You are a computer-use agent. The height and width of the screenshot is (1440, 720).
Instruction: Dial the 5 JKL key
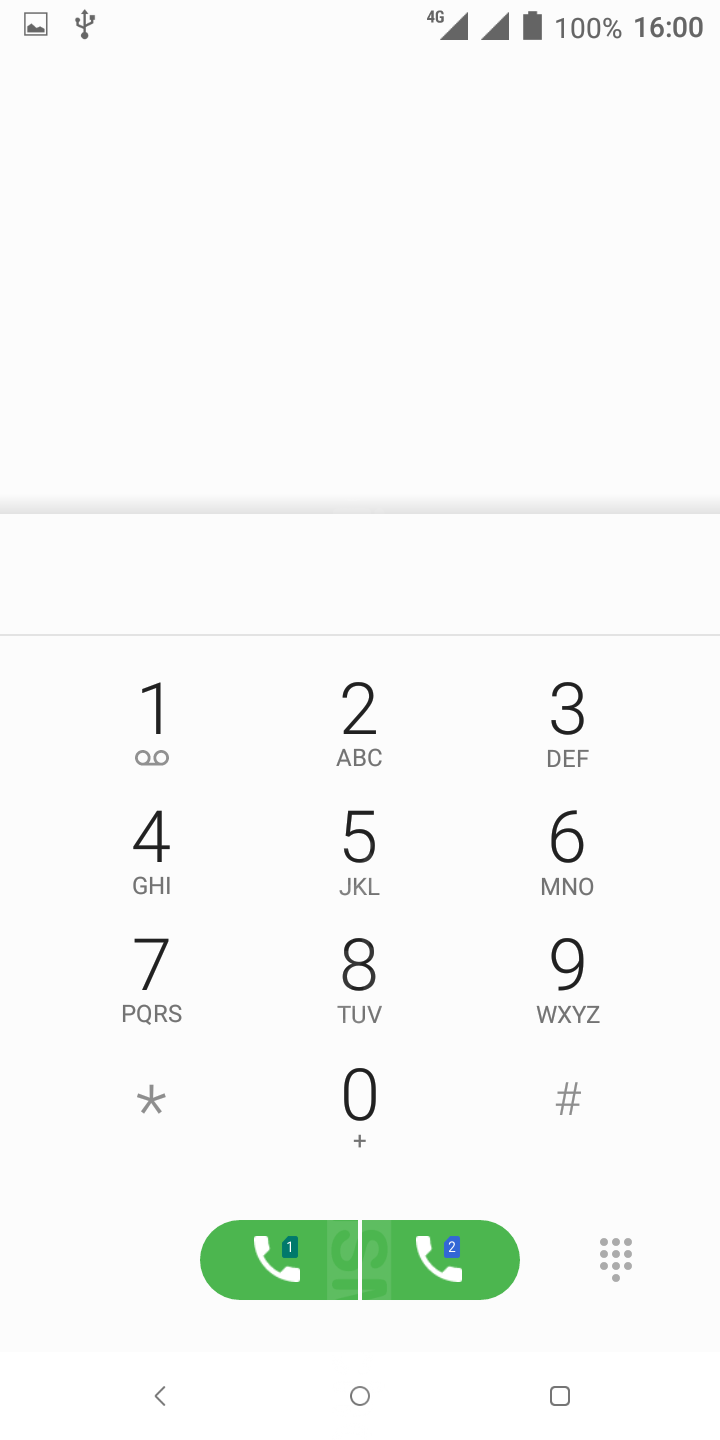coord(359,850)
